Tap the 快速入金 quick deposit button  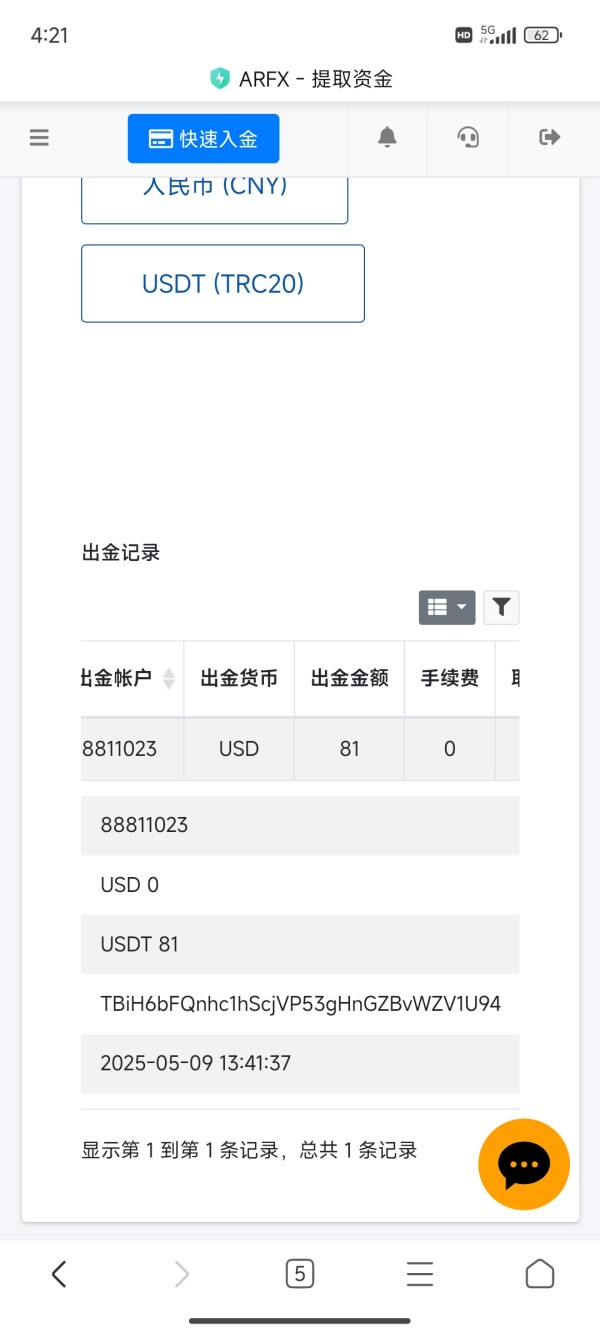click(203, 139)
